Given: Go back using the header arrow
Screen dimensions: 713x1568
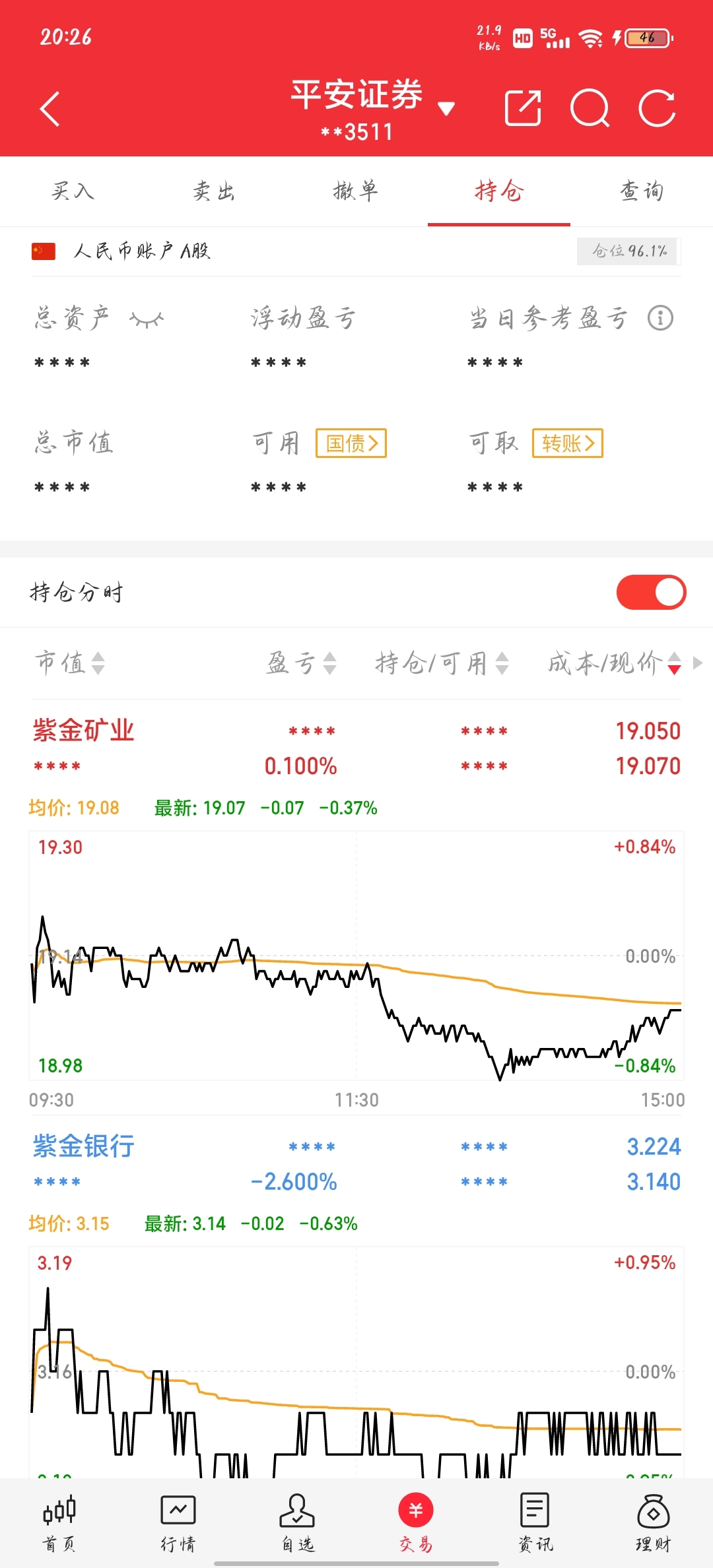Looking at the screenshot, I should point(50,109).
